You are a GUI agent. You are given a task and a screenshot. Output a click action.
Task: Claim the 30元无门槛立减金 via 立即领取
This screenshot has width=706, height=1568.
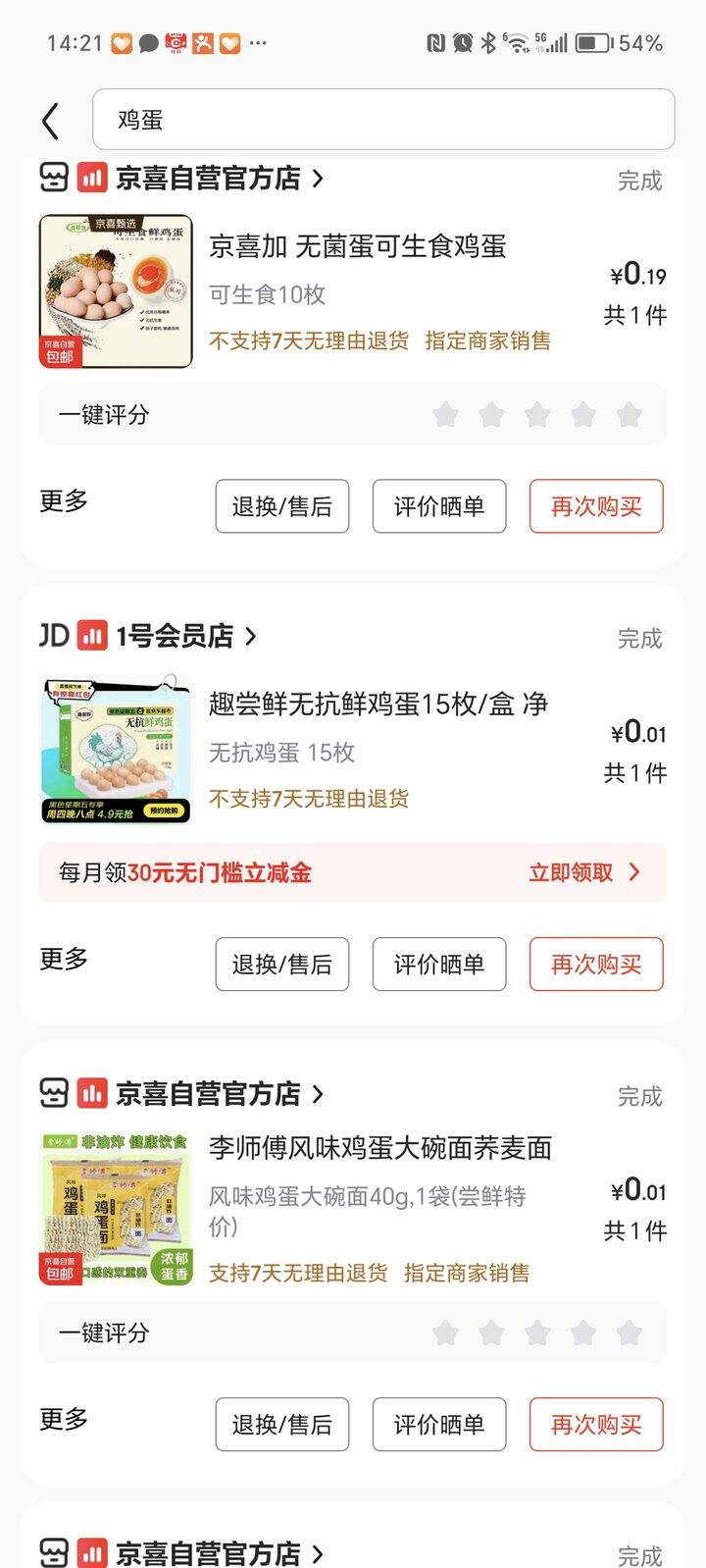[x=583, y=872]
